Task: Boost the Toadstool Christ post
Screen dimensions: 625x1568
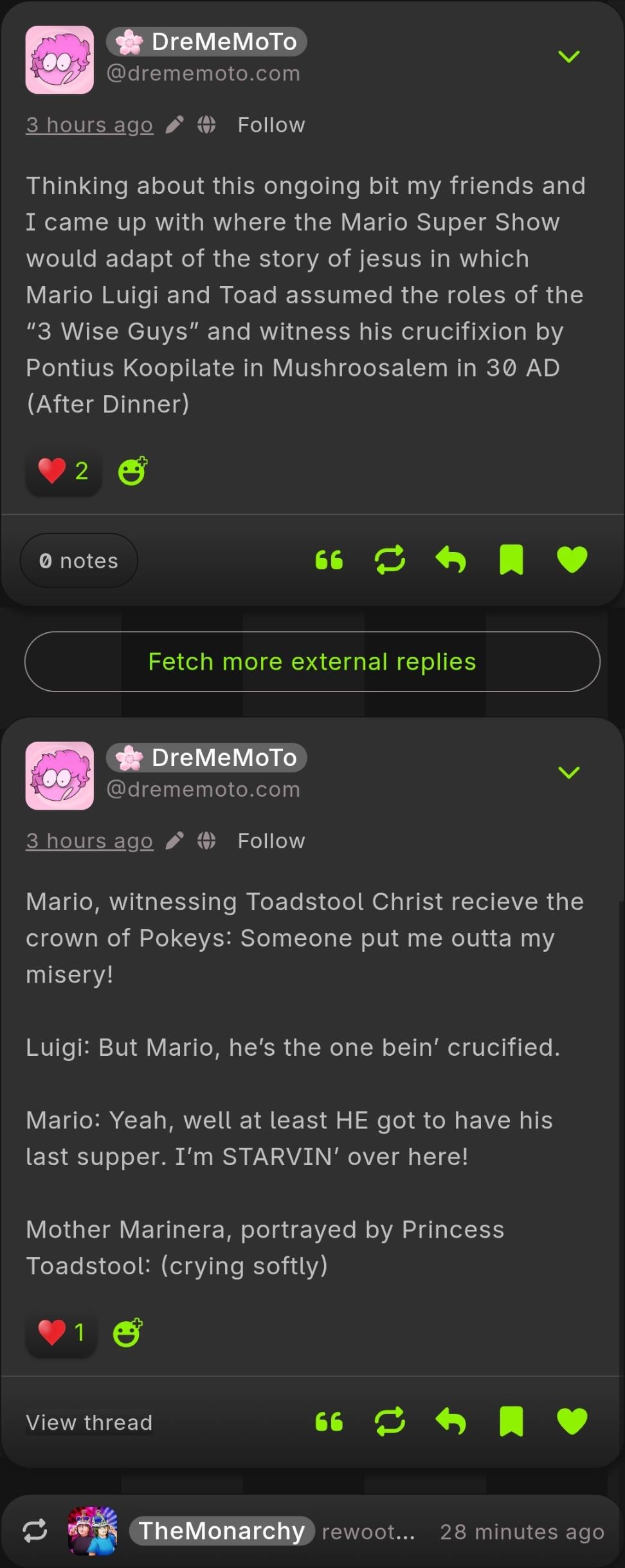Action: (x=390, y=1421)
